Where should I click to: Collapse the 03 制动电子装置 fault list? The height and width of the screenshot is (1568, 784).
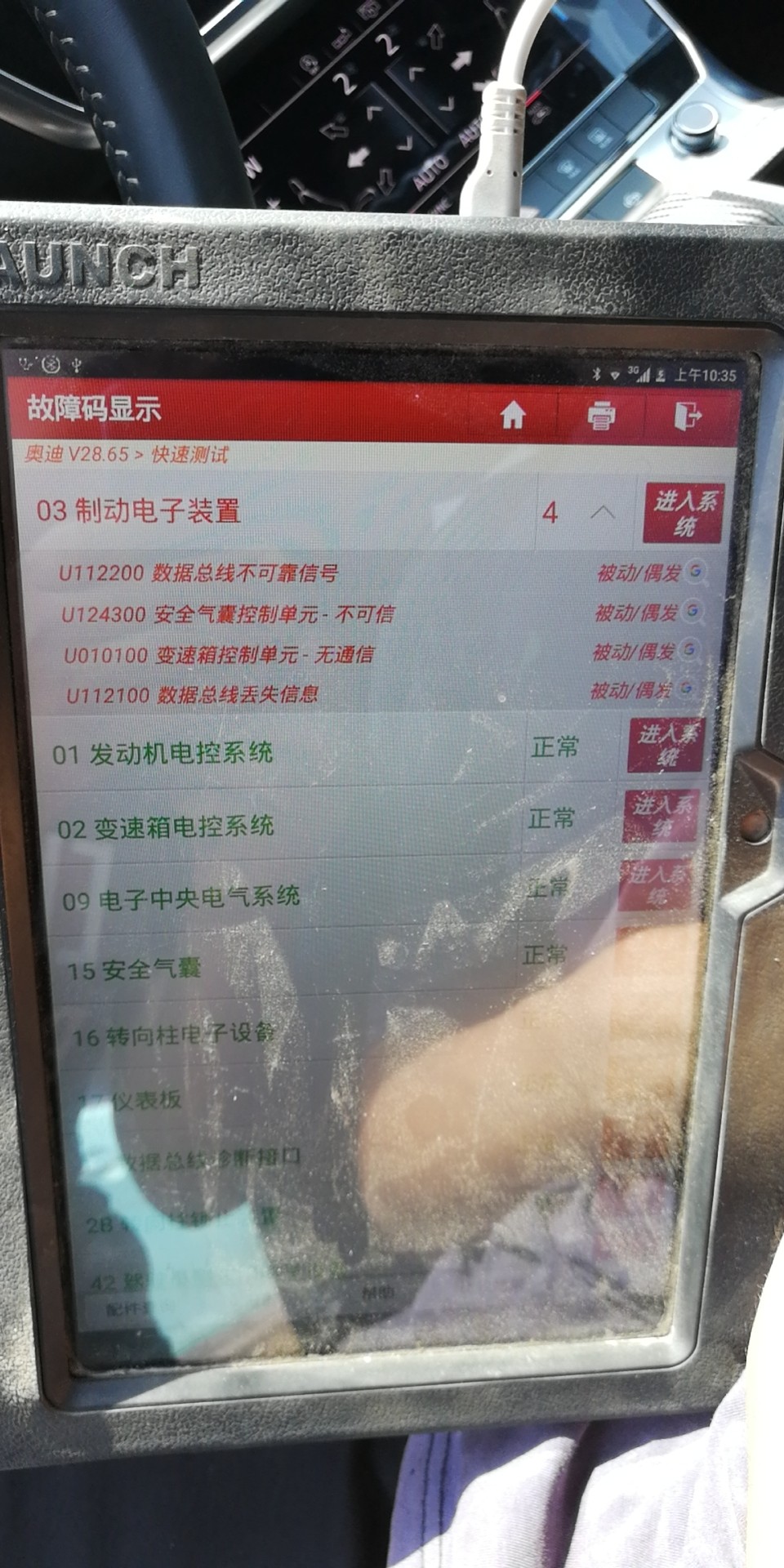click(x=602, y=512)
